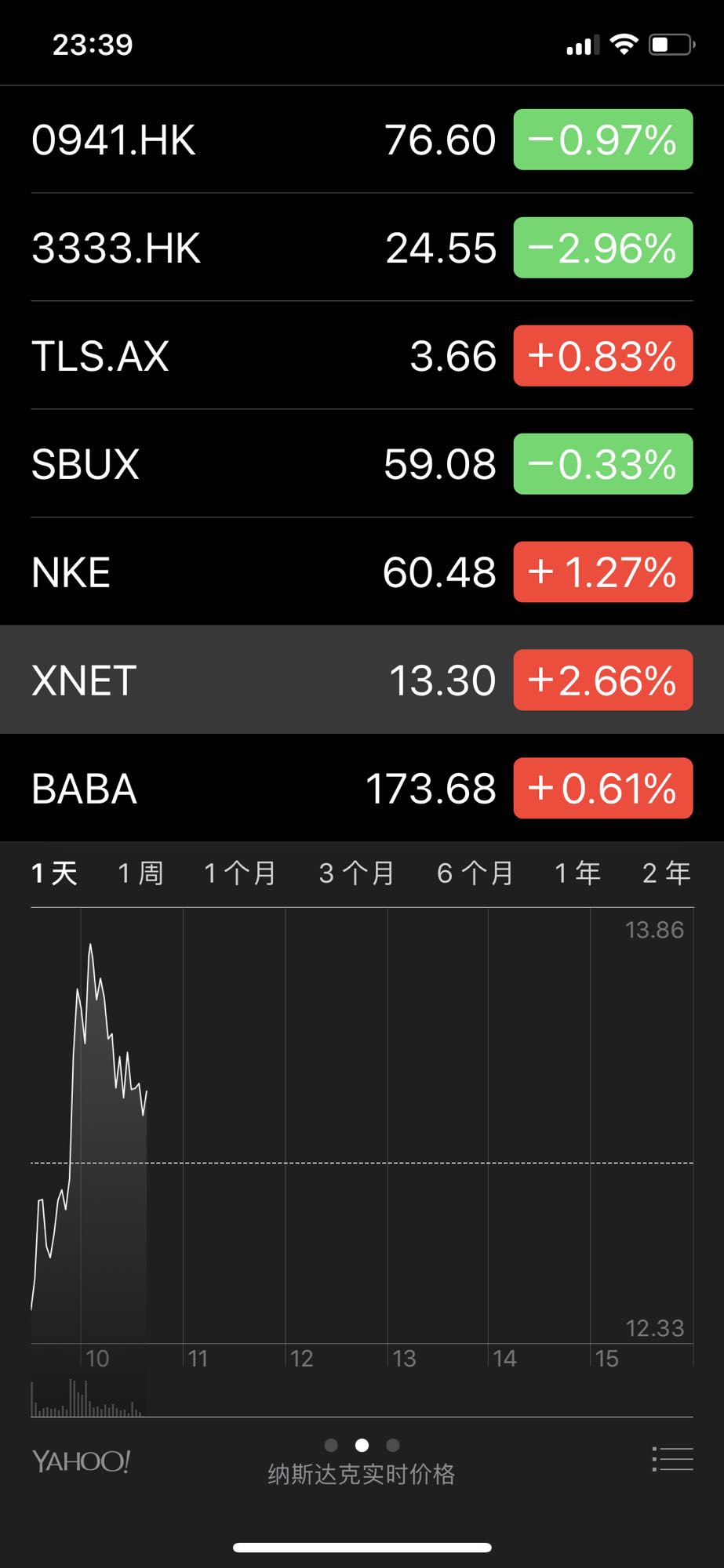The height and width of the screenshot is (1568, 724).
Task: Switch chart to 1个月 range
Action: [240, 873]
